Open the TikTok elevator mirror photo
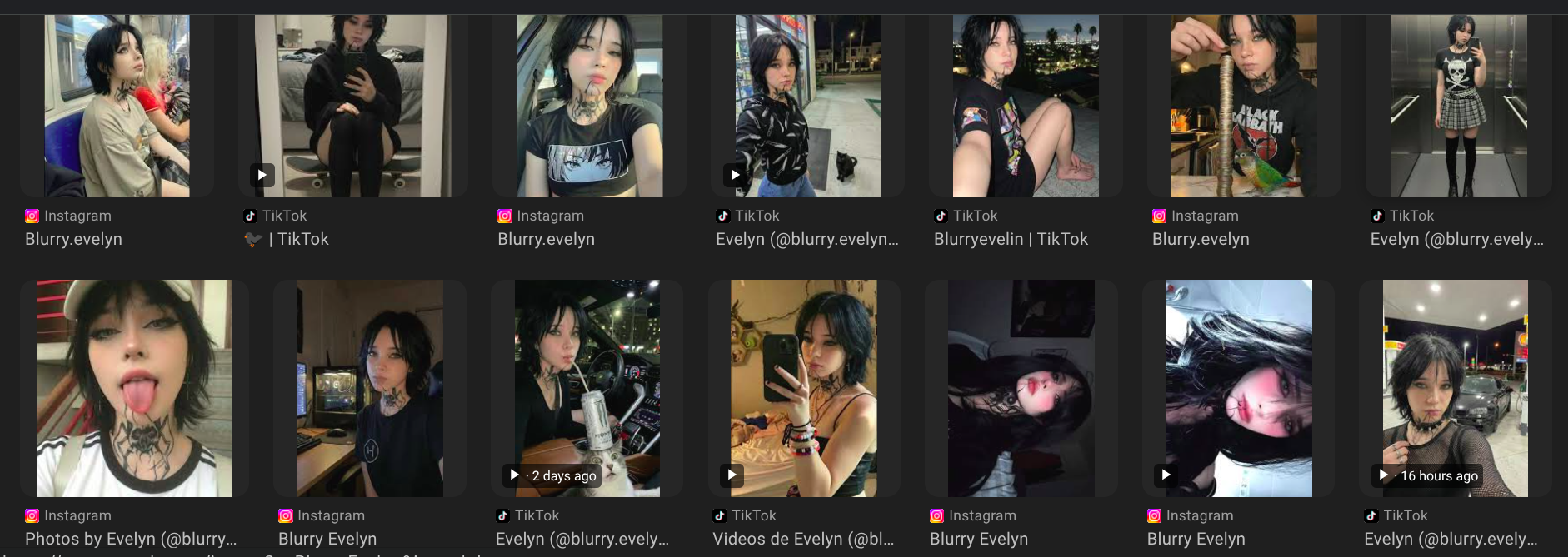Image resolution: width=1568 pixels, height=557 pixels. pyautogui.click(x=1458, y=106)
